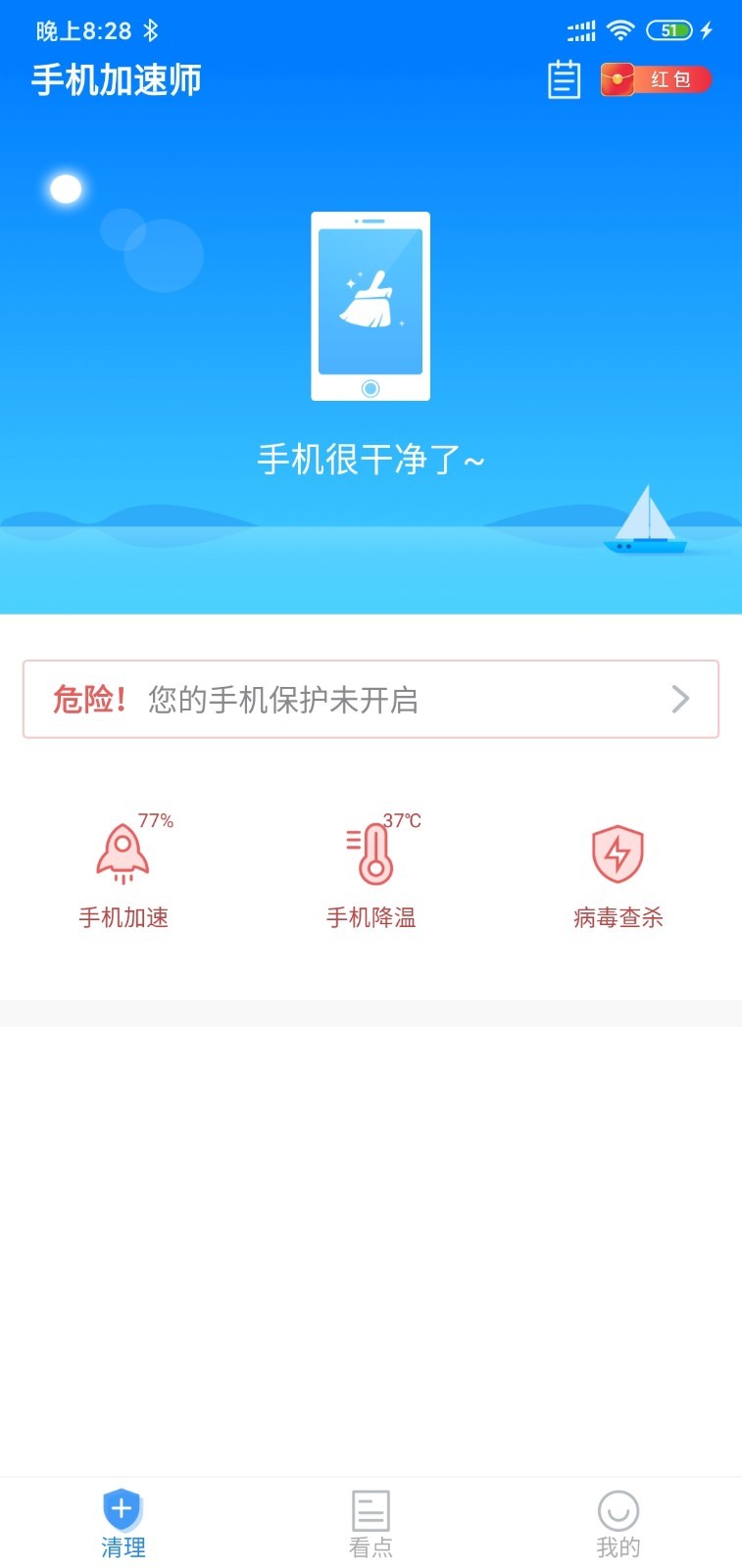Click the Wi-Fi status icon
The width and height of the screenshot is (742, 1568).
click(619, 30)
